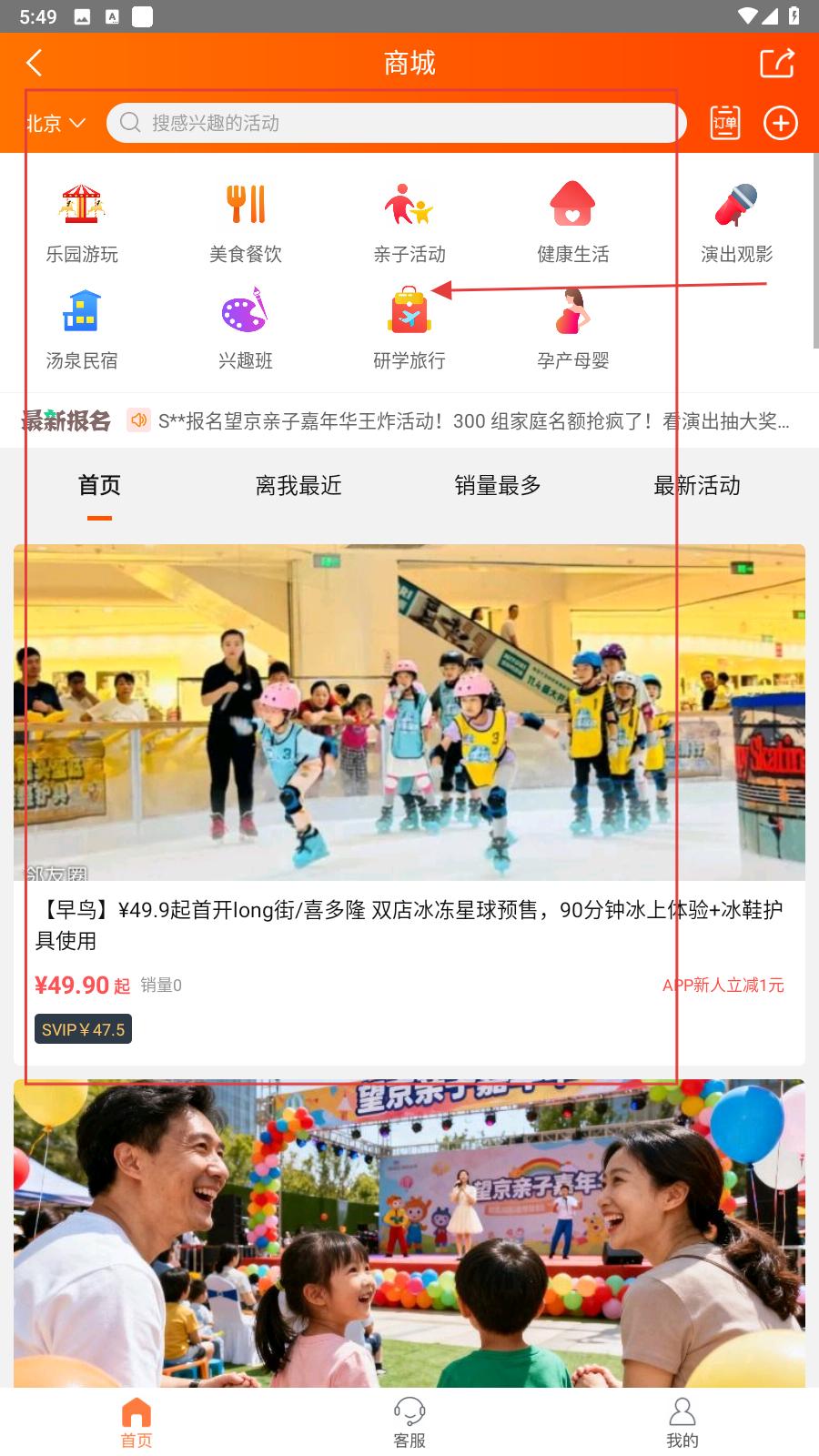This screenshot has width=819, height=1456.
Task: Open 客服 in the bottom navigation
Action: pos(409,1422)
